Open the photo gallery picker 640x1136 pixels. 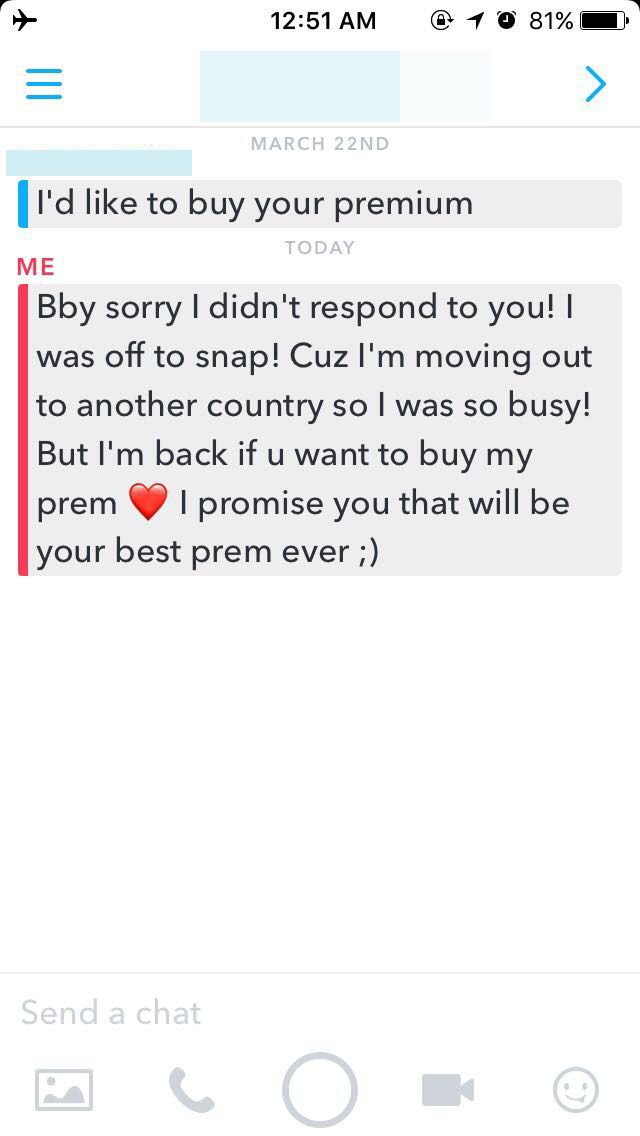(64, 1089)
